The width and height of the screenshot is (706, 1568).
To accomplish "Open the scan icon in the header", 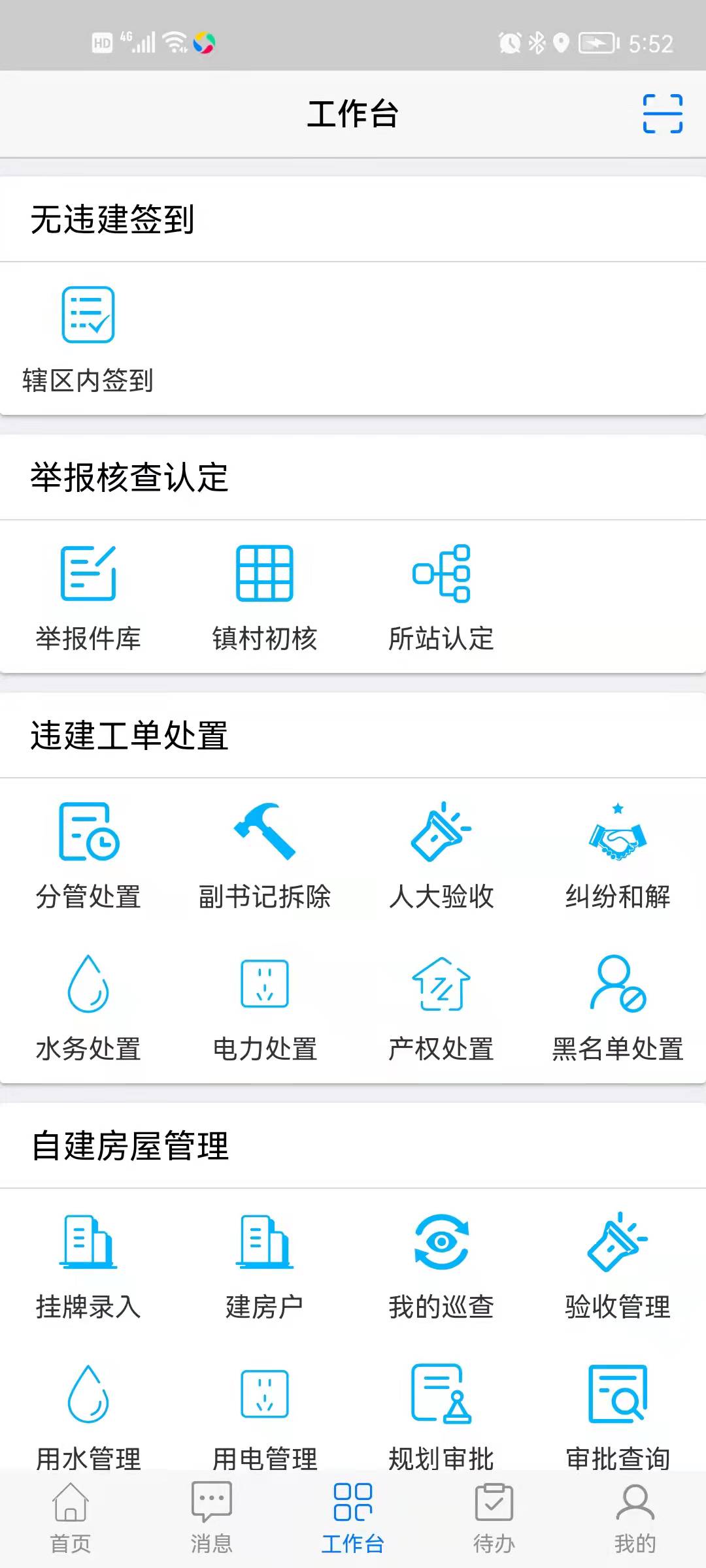I will [x=663, y=114].
